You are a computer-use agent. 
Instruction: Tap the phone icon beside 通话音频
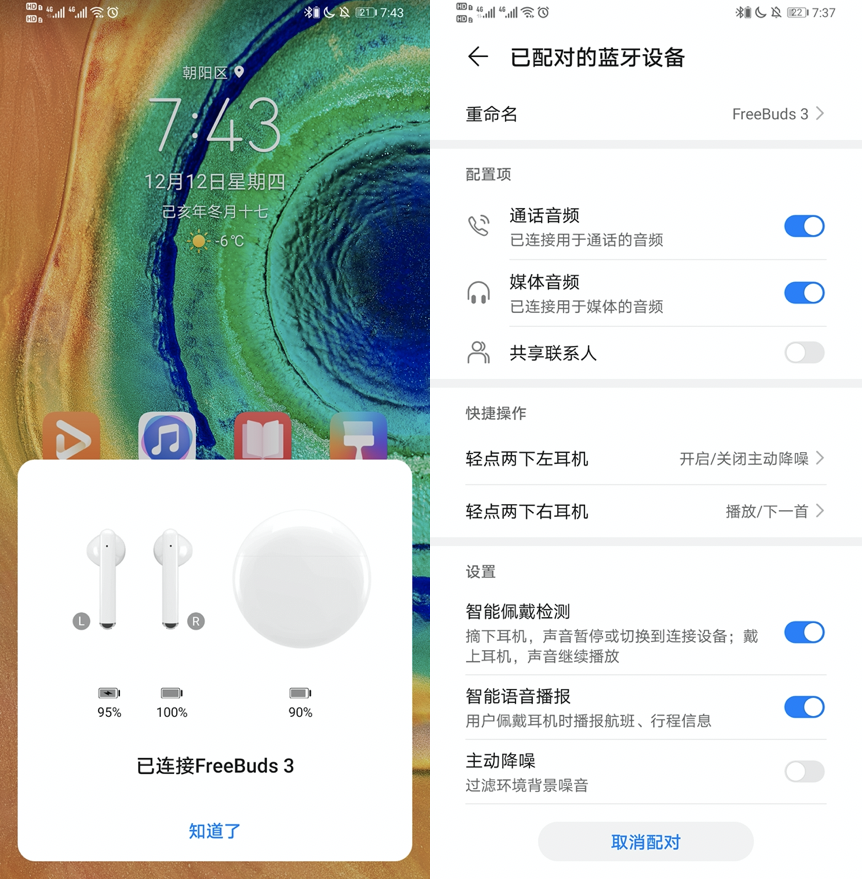478,226
